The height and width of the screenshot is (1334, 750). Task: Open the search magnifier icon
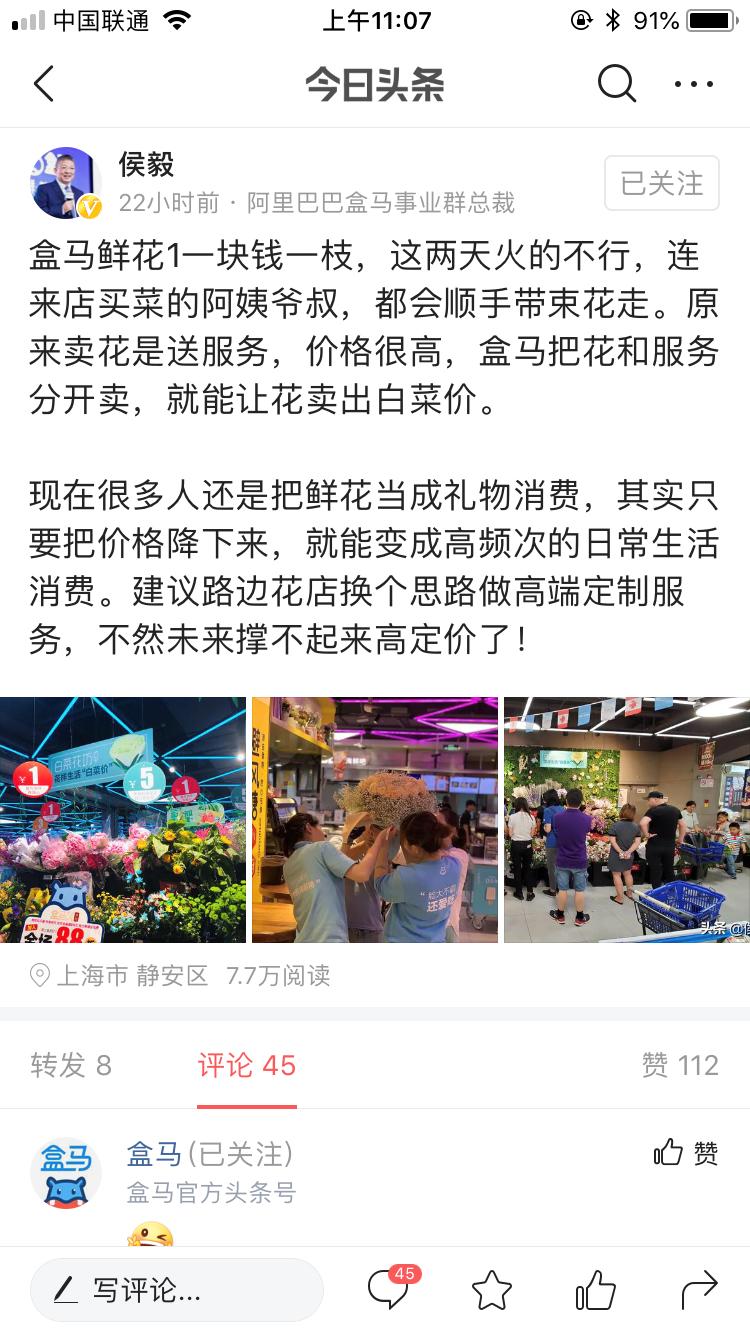point(617,84)
